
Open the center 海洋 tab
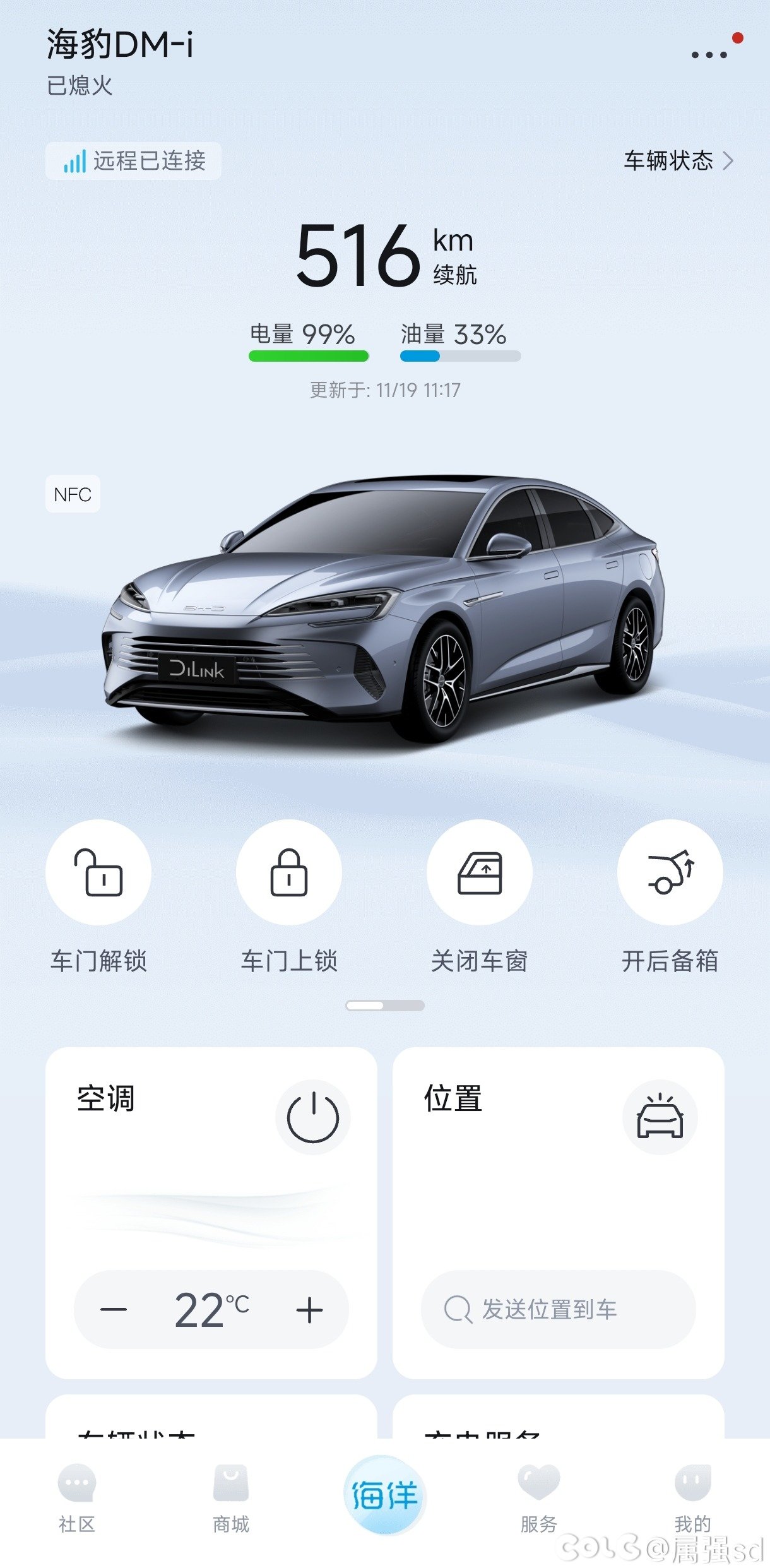385,1495
